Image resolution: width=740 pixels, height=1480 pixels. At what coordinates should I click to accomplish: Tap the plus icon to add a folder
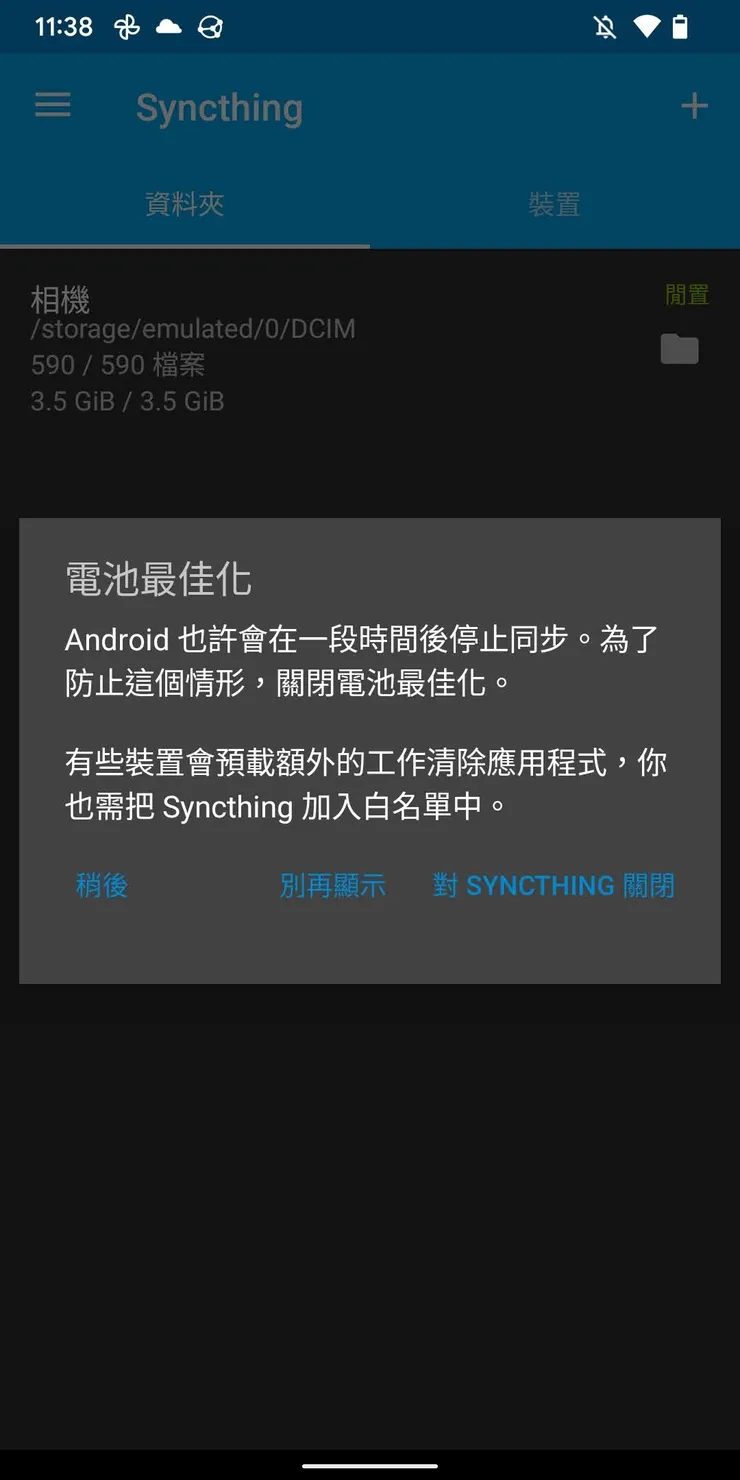[694, 106]
